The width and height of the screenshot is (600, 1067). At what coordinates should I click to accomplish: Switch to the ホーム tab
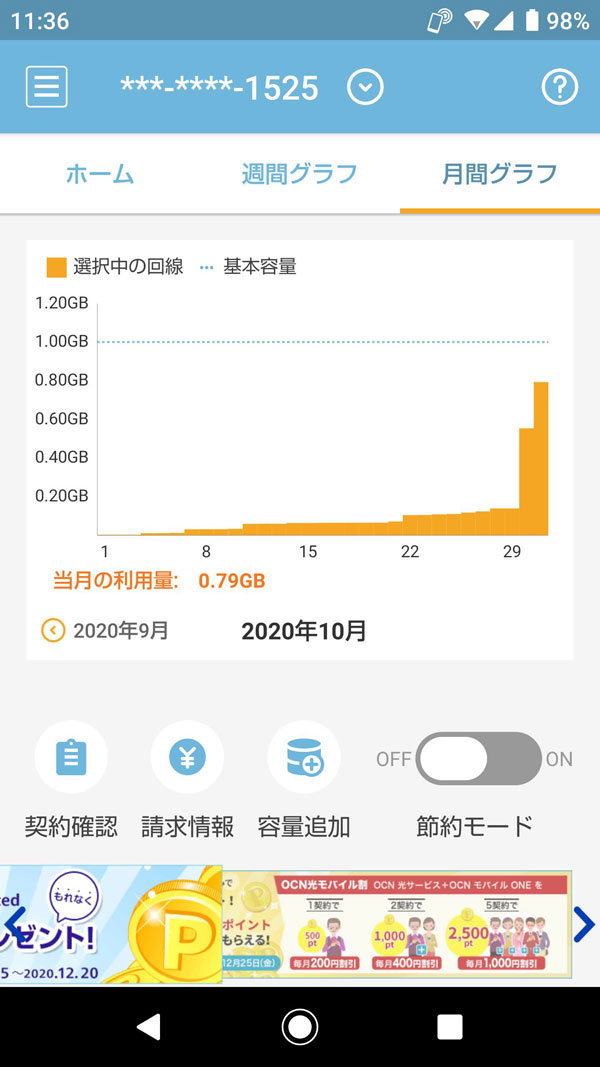pyautogui.click(x=100, y=174)
